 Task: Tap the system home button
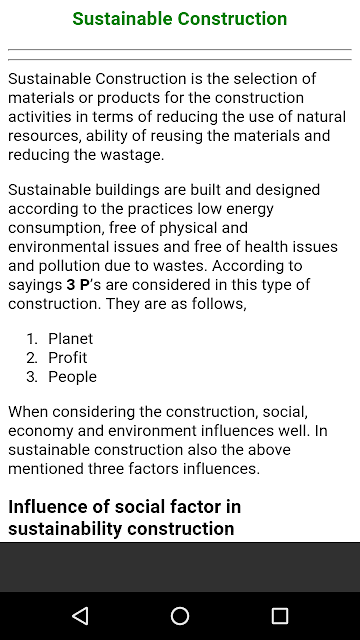click(180, 616)
